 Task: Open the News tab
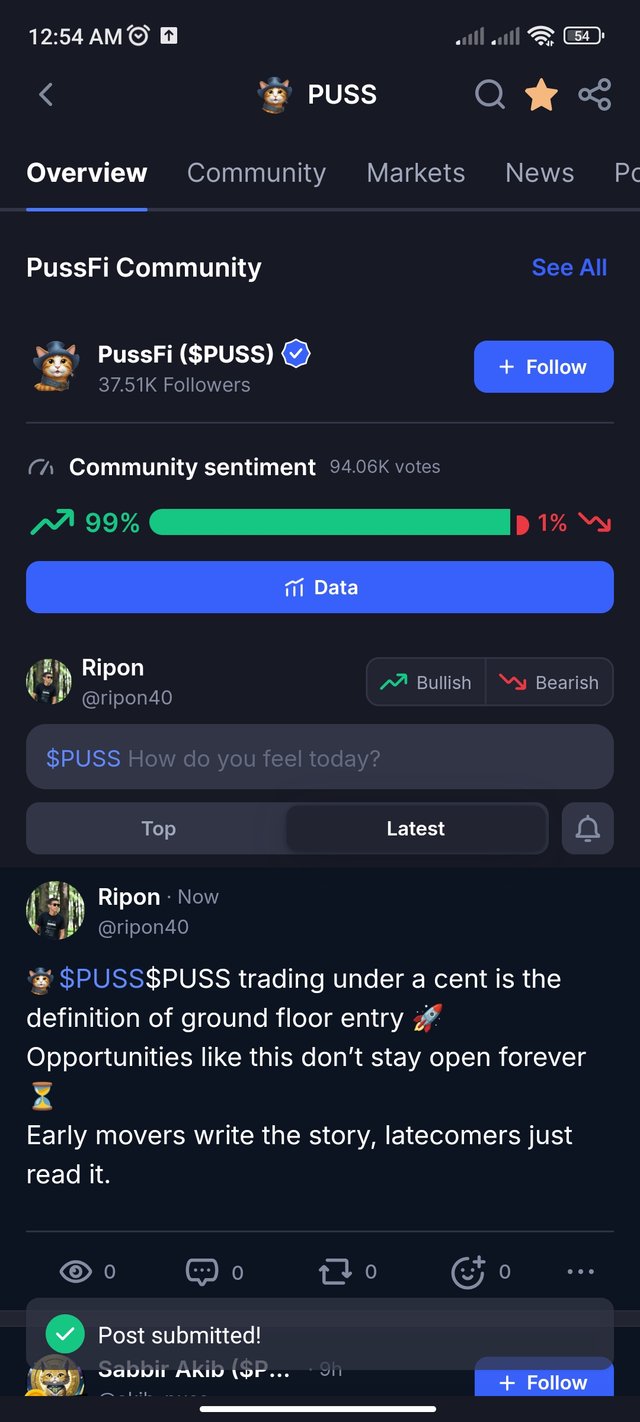(539, 173)
